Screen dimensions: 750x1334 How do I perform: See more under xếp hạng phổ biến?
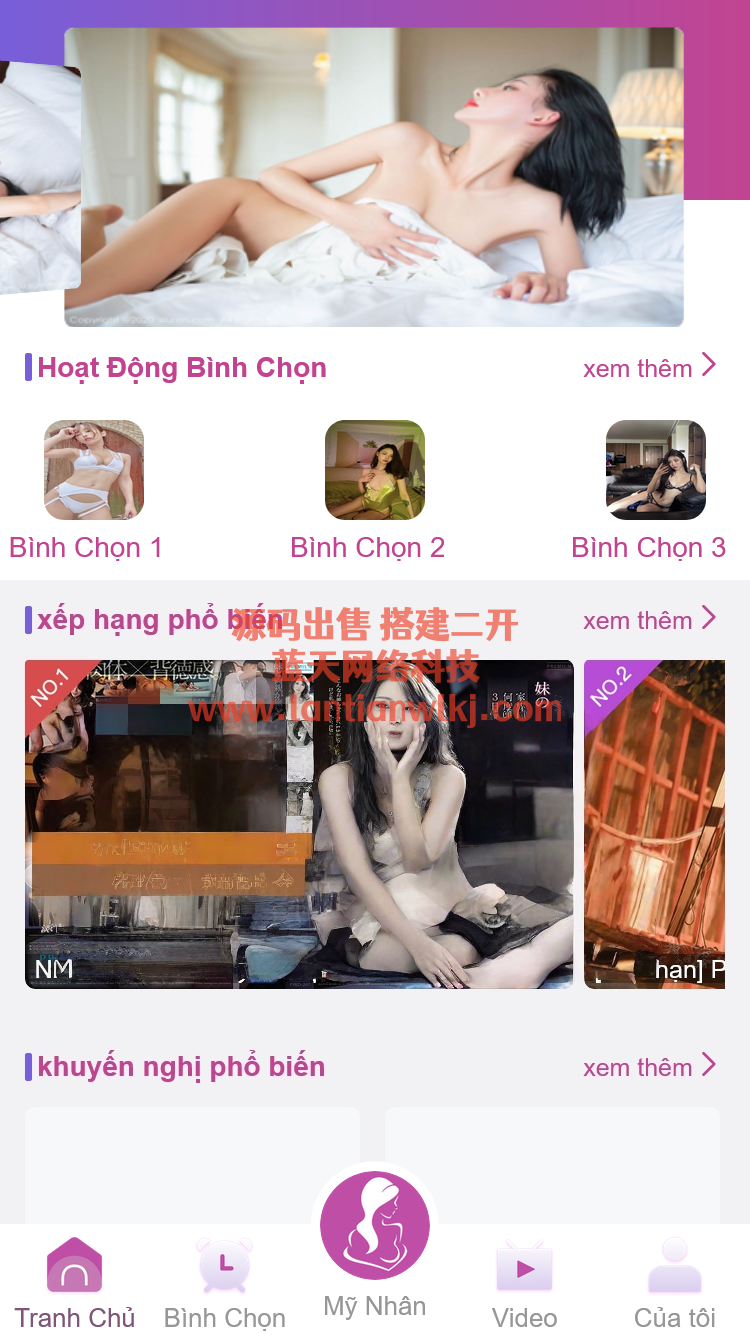click(650, 620)
